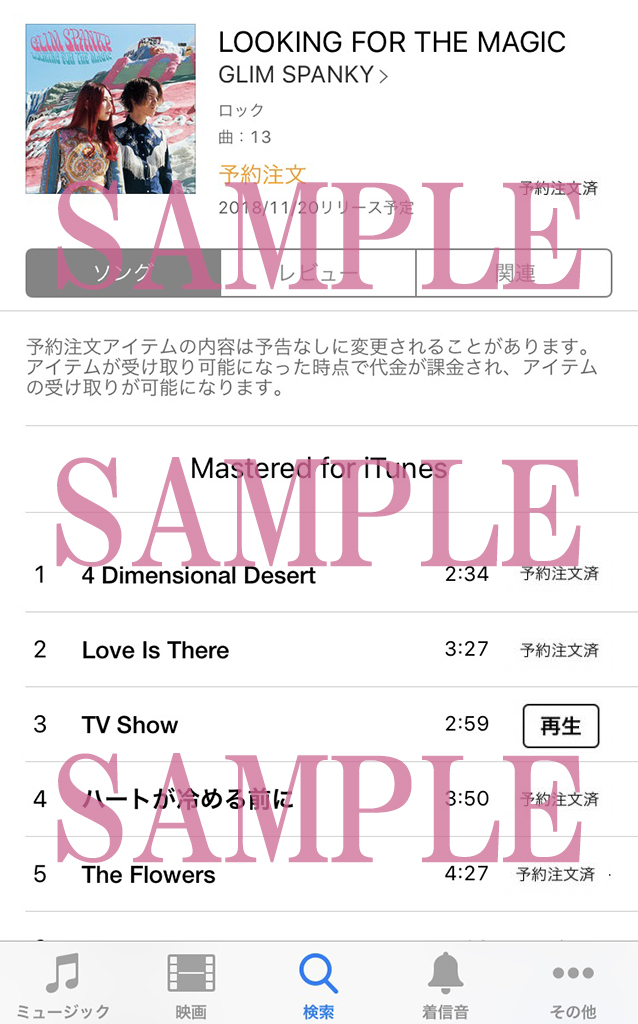Open the 着信音 tab

point(446,984)
